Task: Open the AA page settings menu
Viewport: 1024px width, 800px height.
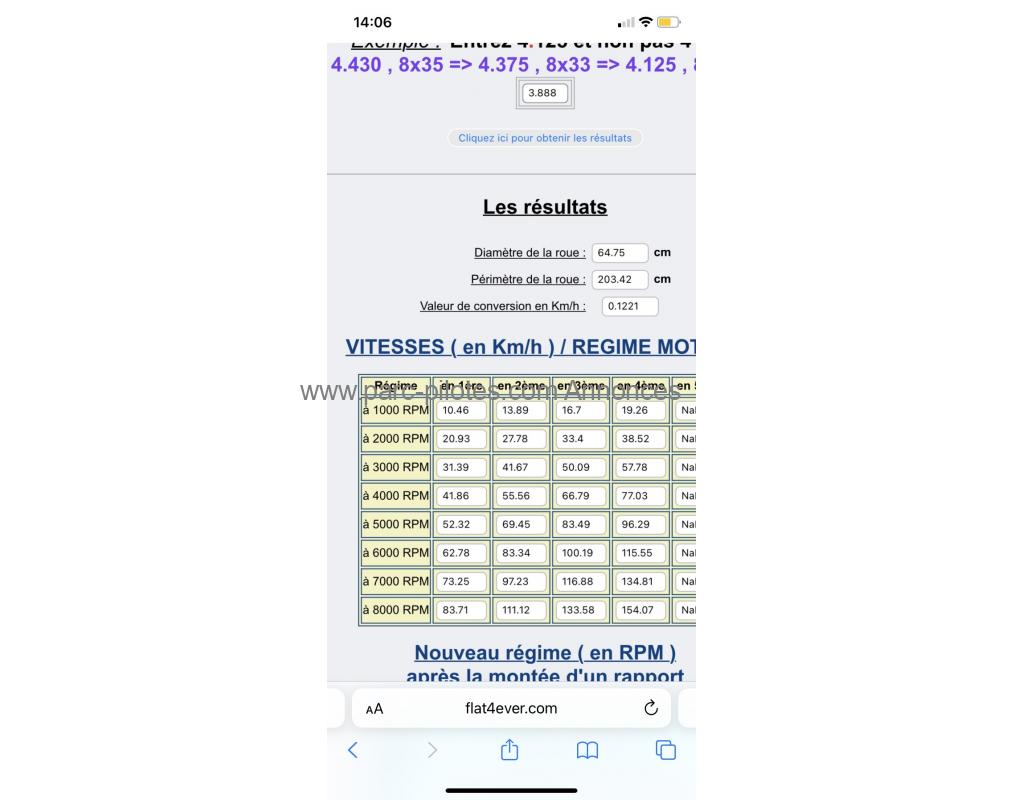Action: (x=374, y=709)
